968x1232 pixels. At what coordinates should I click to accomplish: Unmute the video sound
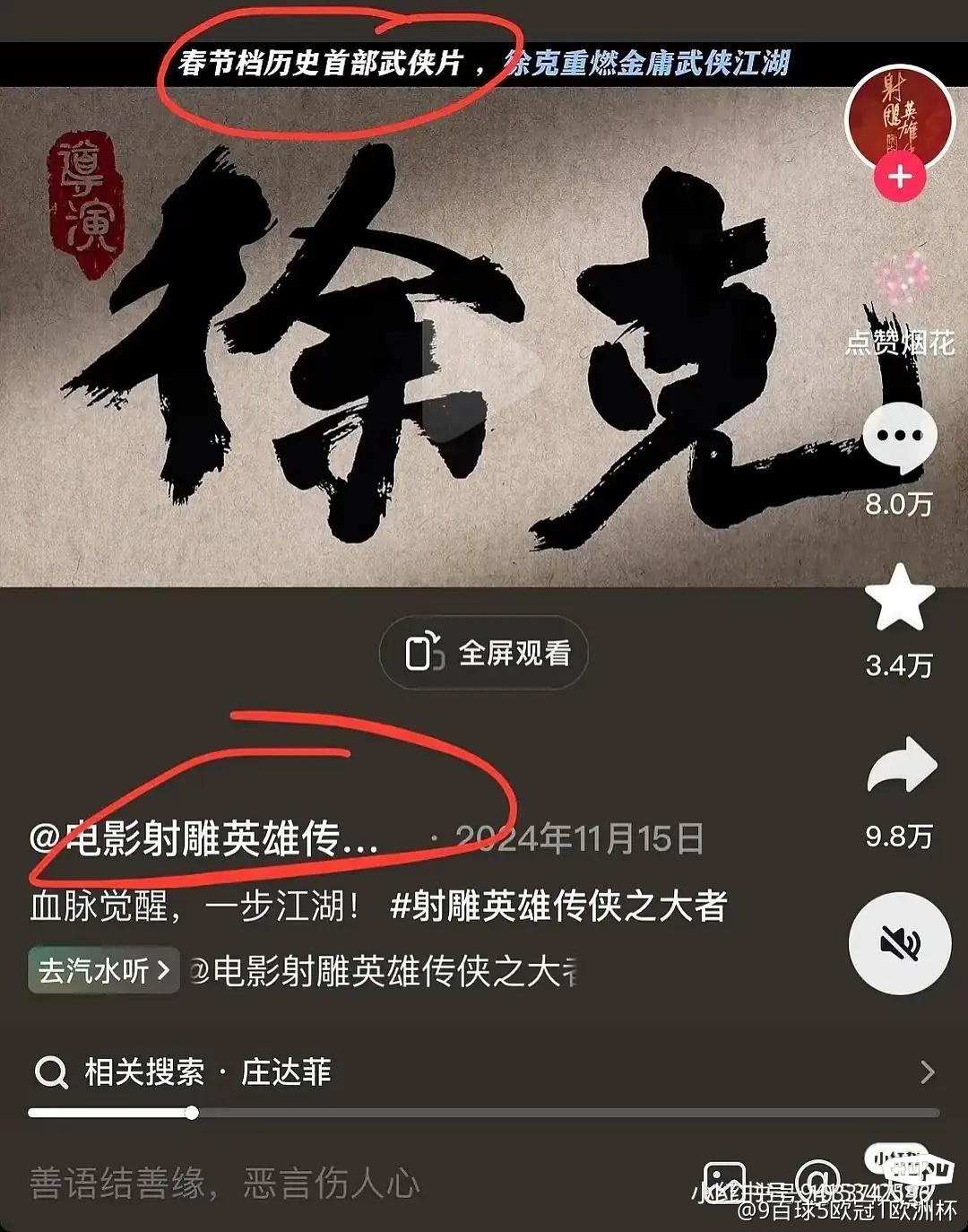click(x=899, y=942)
